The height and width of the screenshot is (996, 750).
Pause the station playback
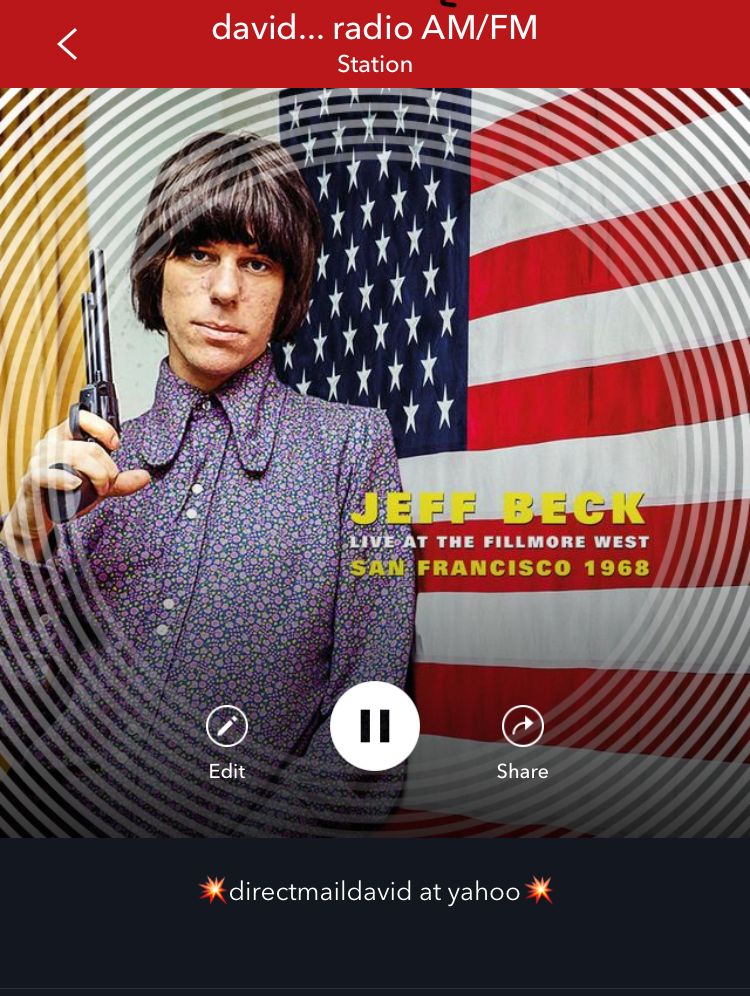[x=375, y=726]
